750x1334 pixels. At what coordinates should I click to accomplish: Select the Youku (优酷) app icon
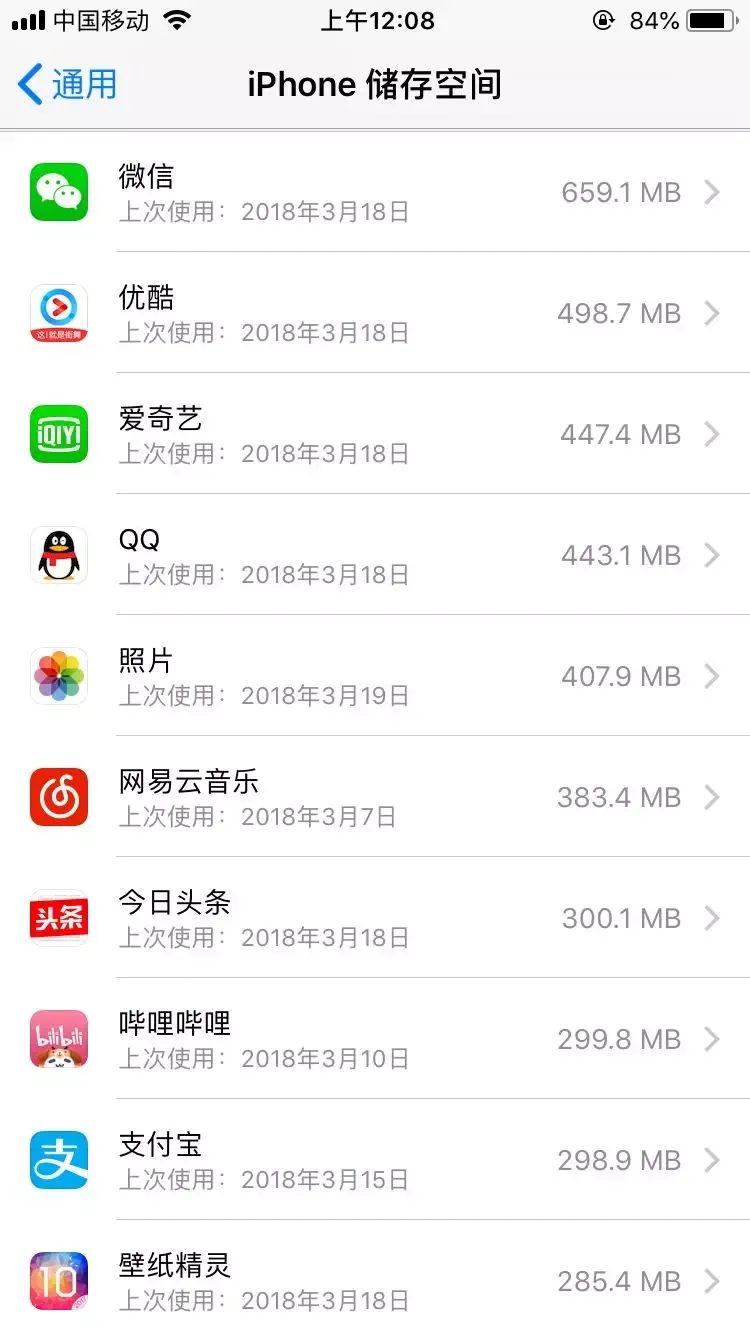[58, 314]
